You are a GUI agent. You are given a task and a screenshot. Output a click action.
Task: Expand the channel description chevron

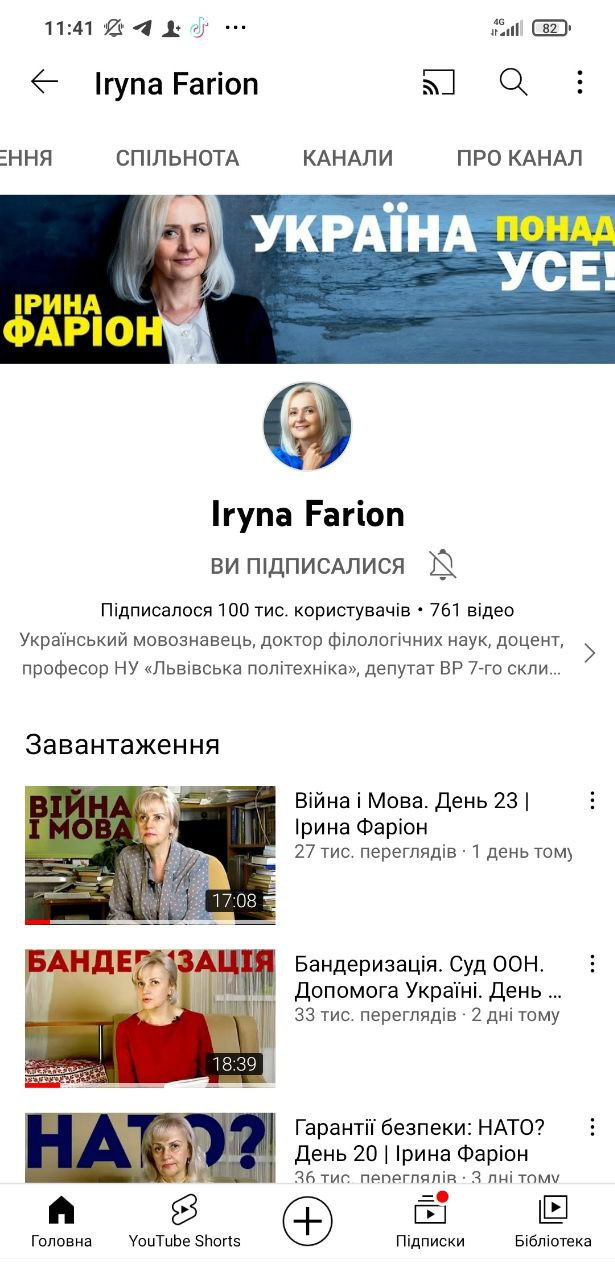pos(589,653)
